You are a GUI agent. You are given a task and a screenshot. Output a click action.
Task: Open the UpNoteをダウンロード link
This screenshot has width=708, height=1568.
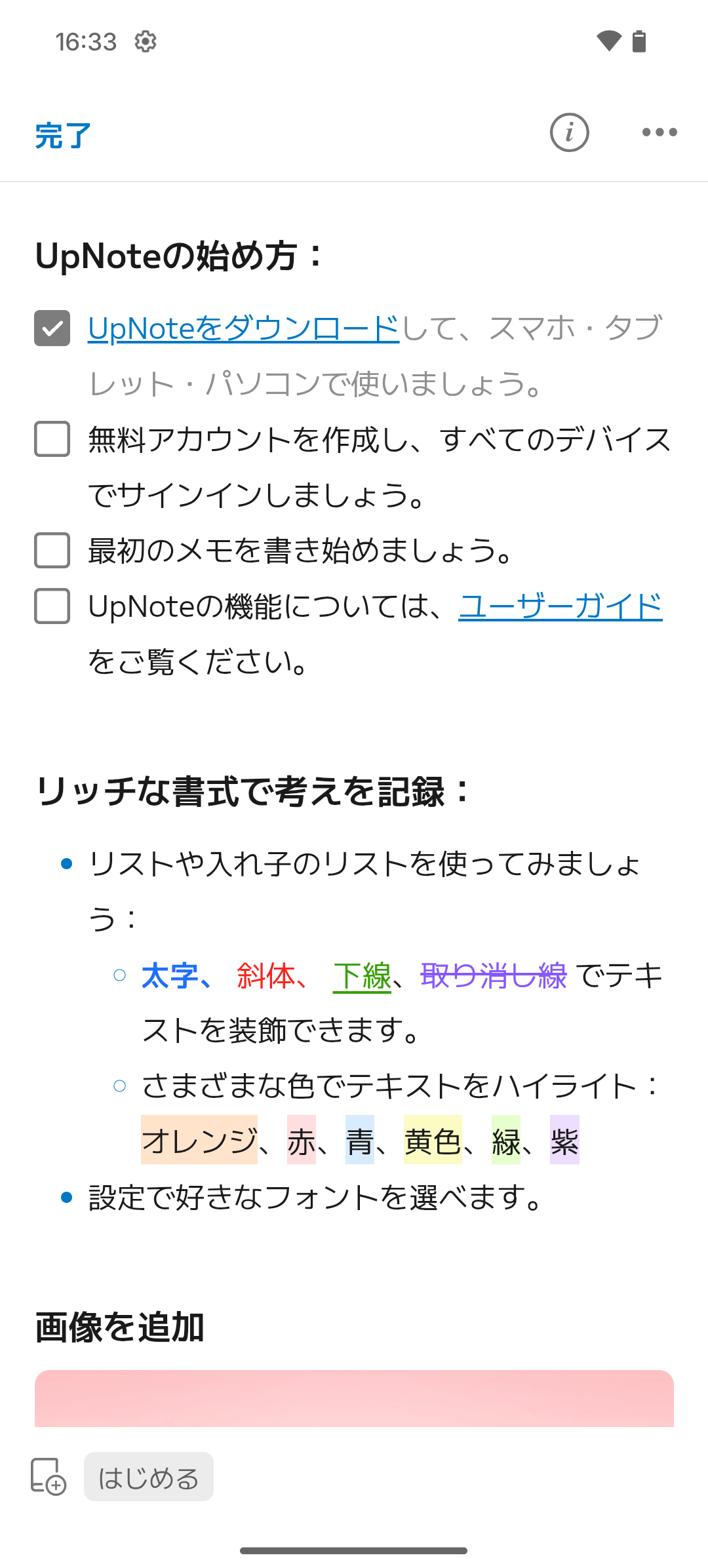coord(243,328)
